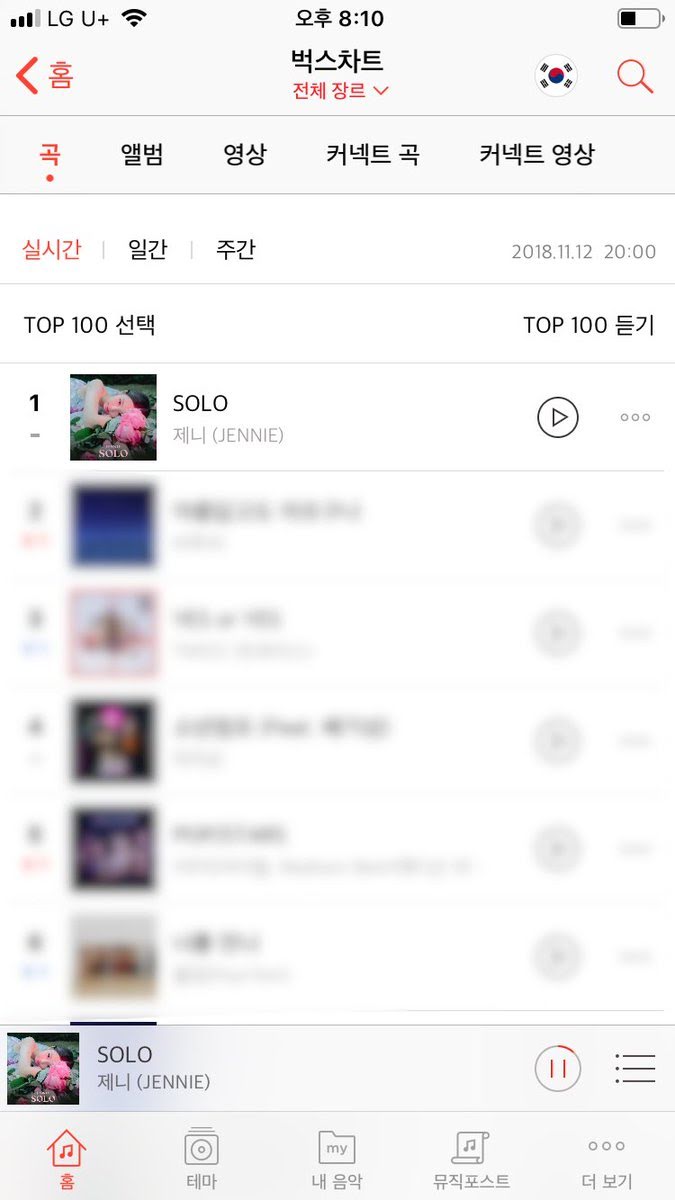The image size is (675, 1200).
Task: Open more options for SOLO row
Action: [635, 417]
